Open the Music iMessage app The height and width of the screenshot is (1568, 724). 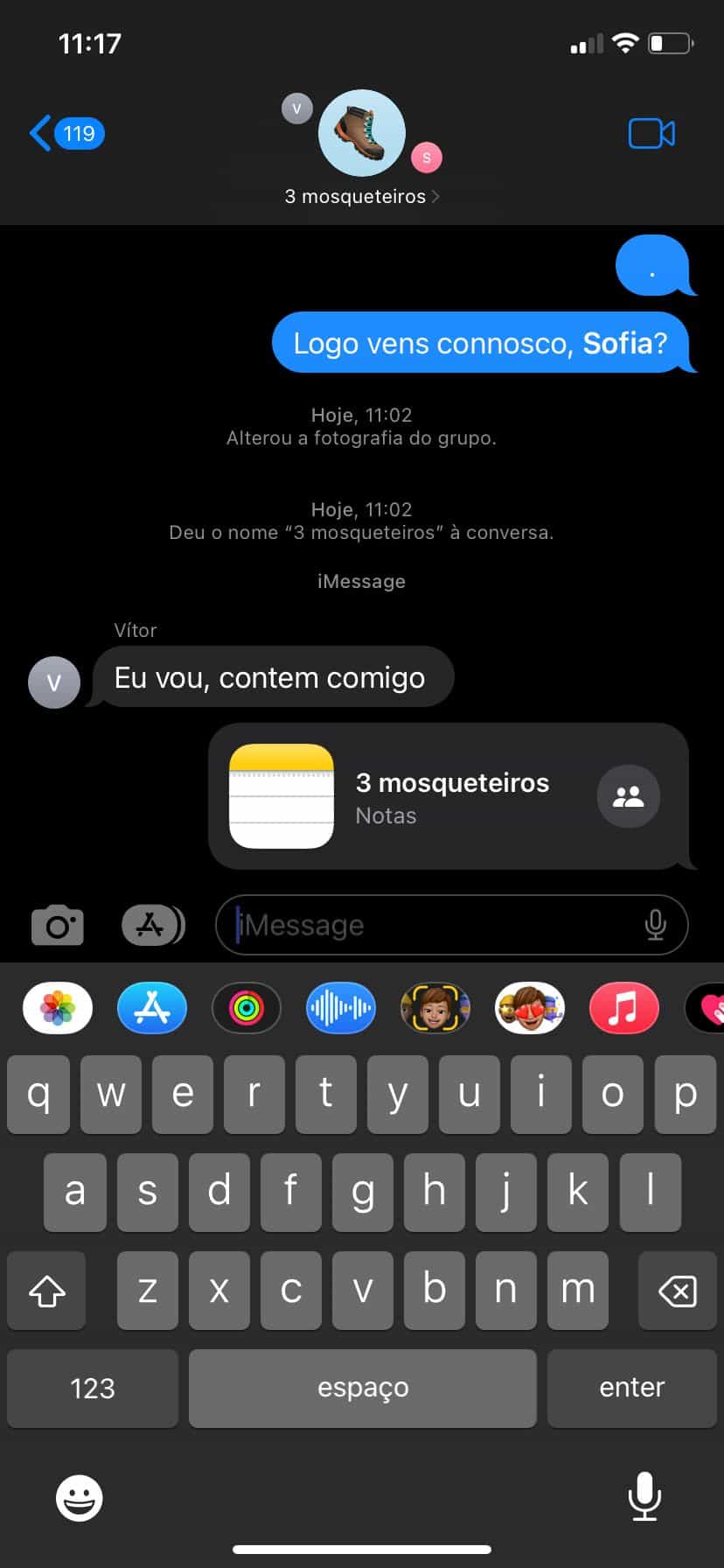pos(624,1008)
